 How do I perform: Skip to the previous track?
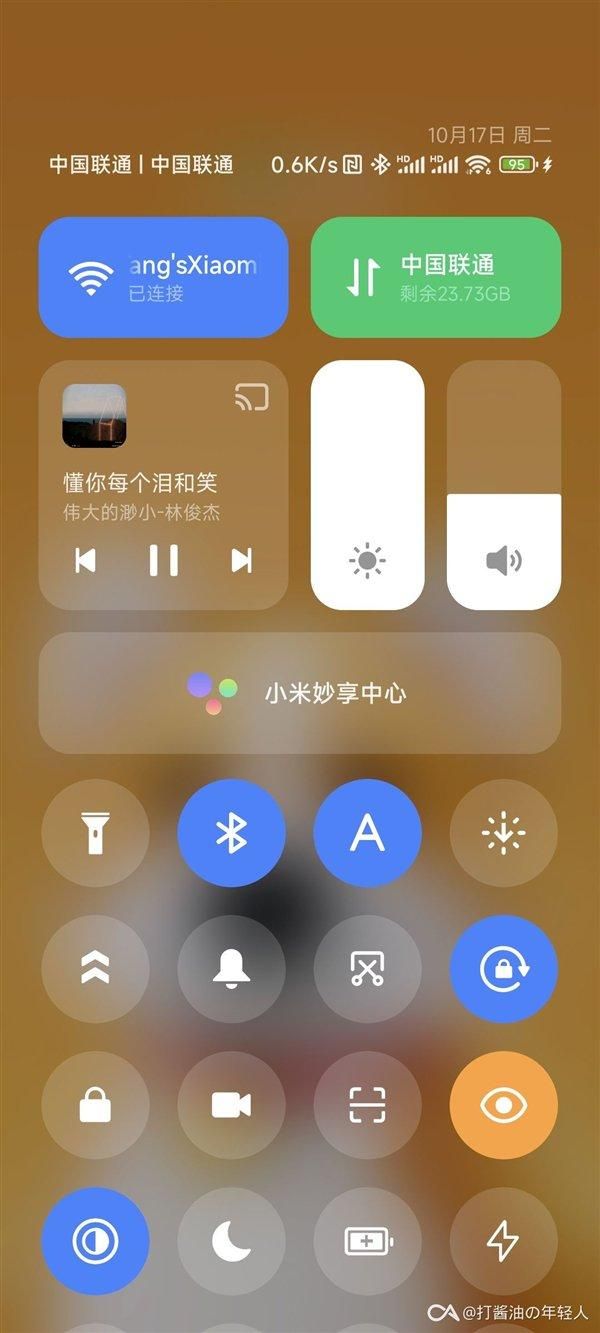click(x=86, y=560)
